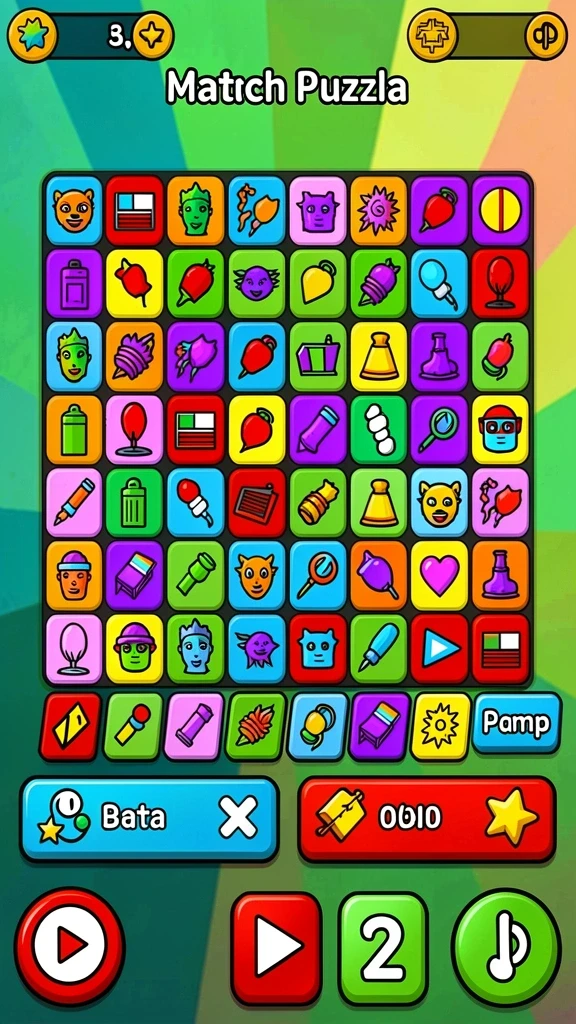Tap the green number 2 button
The width and height of the screenshot is (576, 1024).
coord(383,948)
